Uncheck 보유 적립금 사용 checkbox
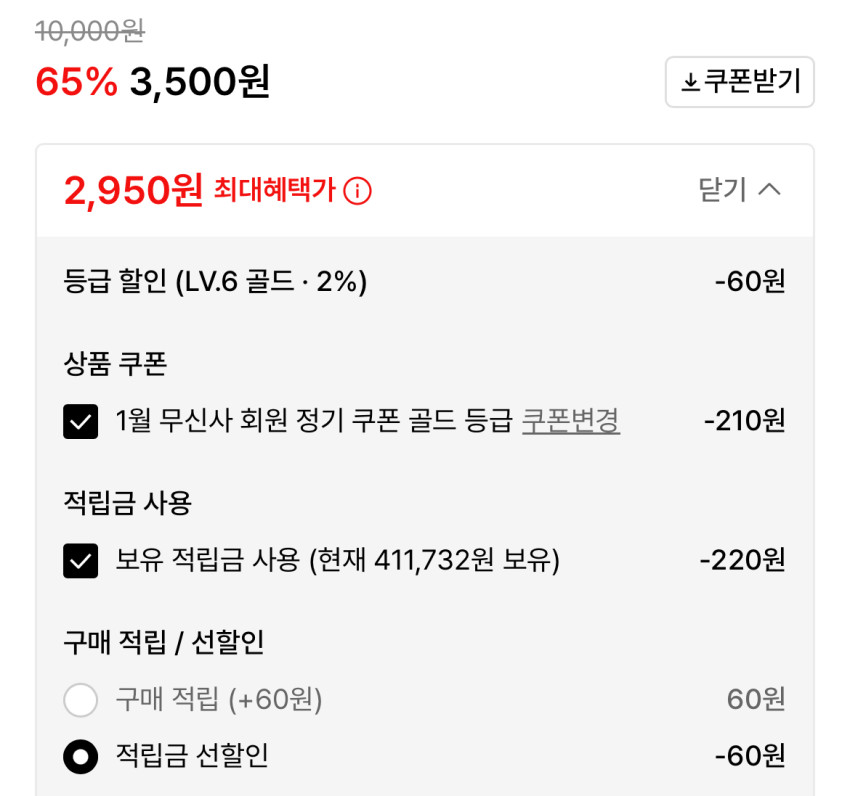This screenshot has height=796, width=850. coord(81,561)
